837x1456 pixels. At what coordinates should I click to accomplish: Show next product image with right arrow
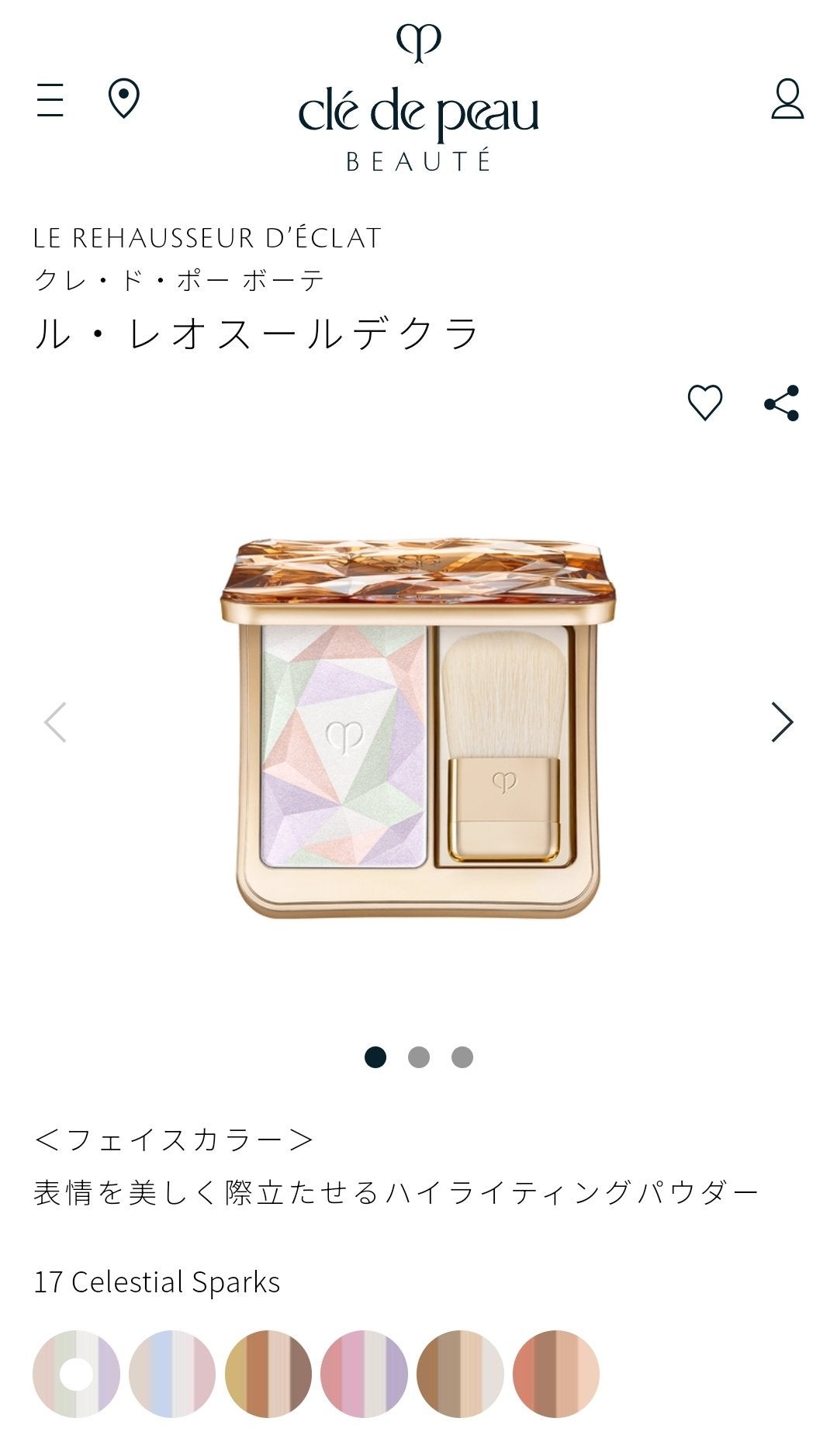(x=782, y=722)
